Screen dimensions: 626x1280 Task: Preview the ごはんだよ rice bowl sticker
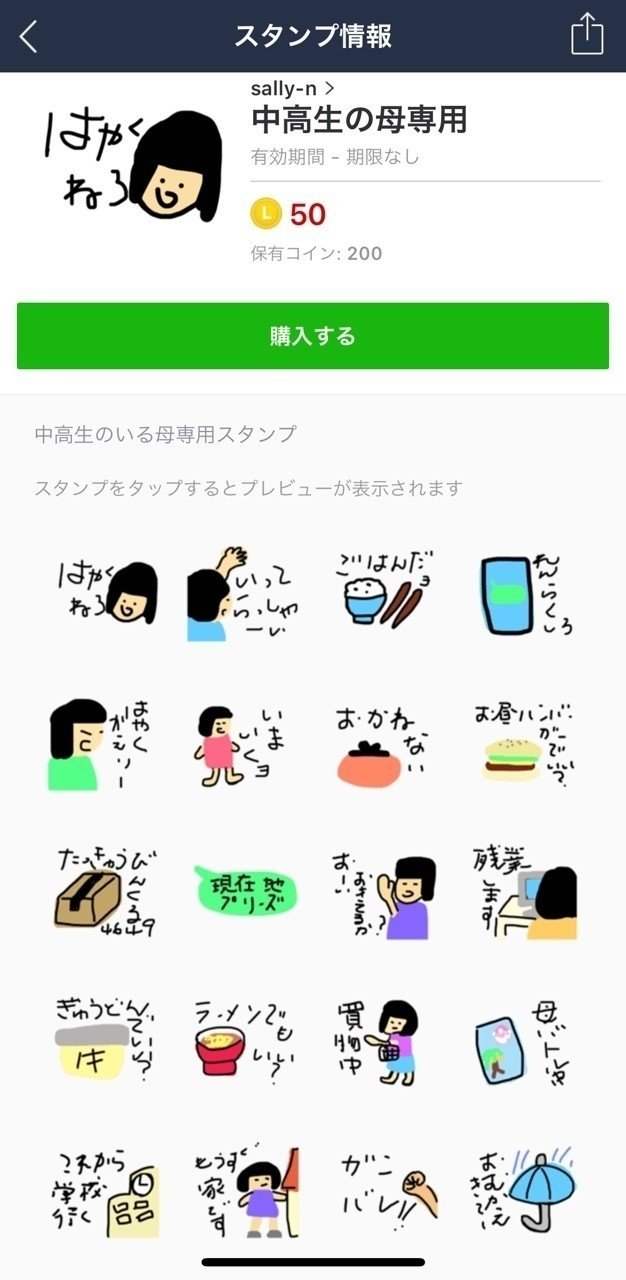382,592
